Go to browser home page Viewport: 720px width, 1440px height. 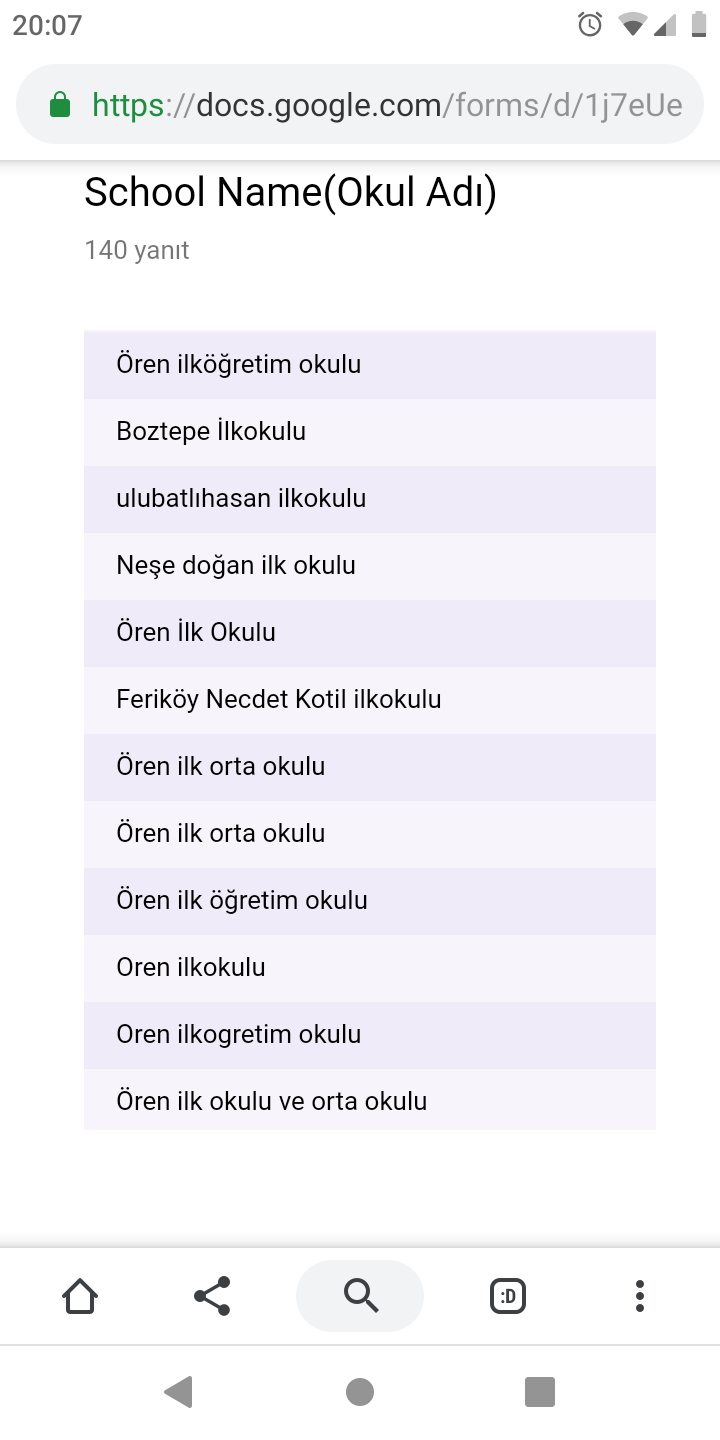click(x=80, y=1296)
